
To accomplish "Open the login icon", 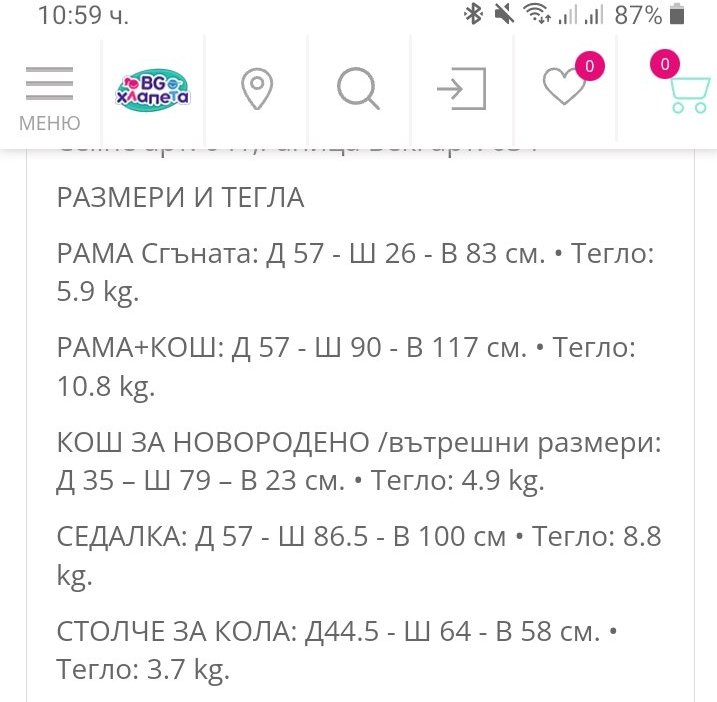I will pyautogui.click(x=461, y=90).
